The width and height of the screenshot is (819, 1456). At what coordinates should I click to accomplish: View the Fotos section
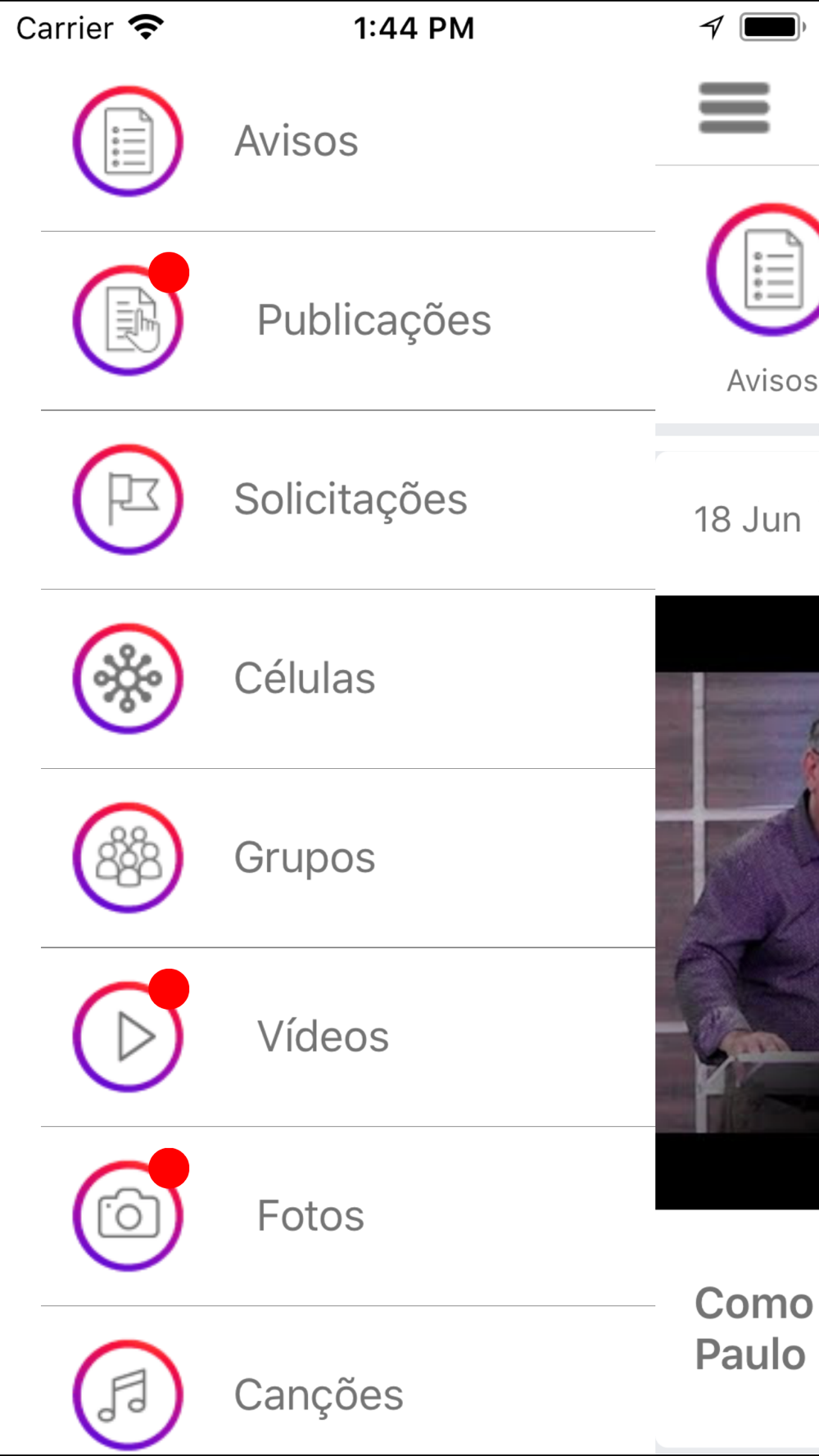[x=310, y=1216]
